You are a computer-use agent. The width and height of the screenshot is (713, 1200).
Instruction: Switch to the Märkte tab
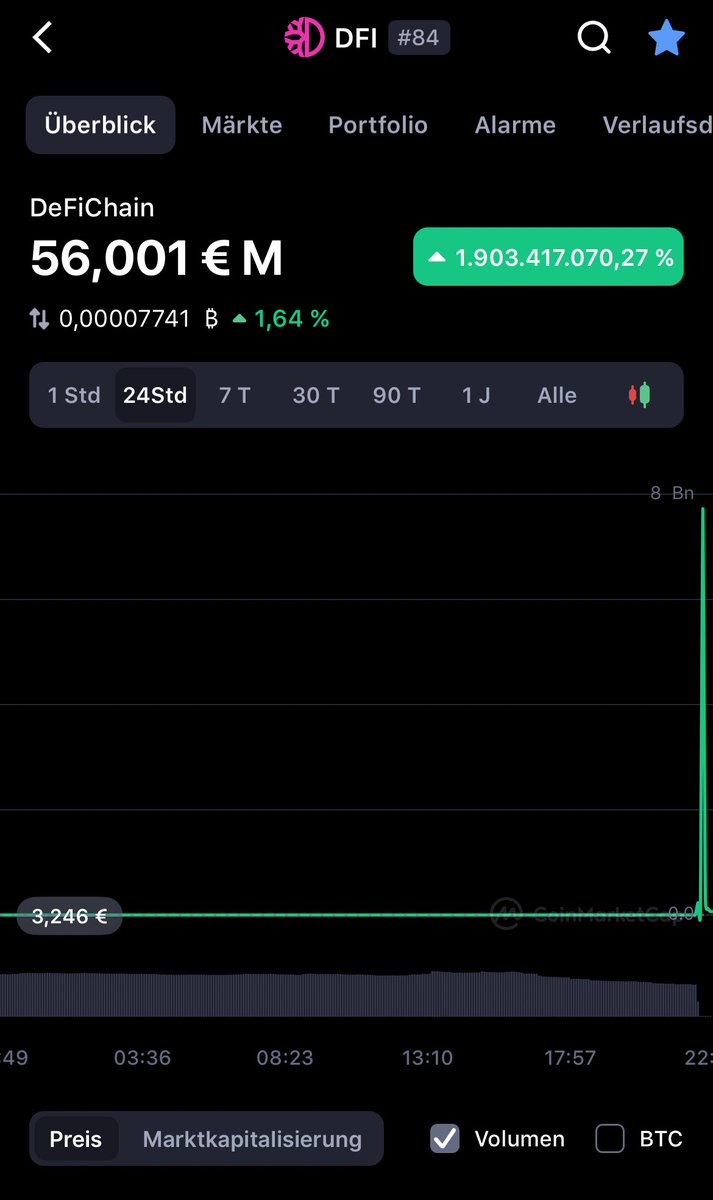coord(242,125)
